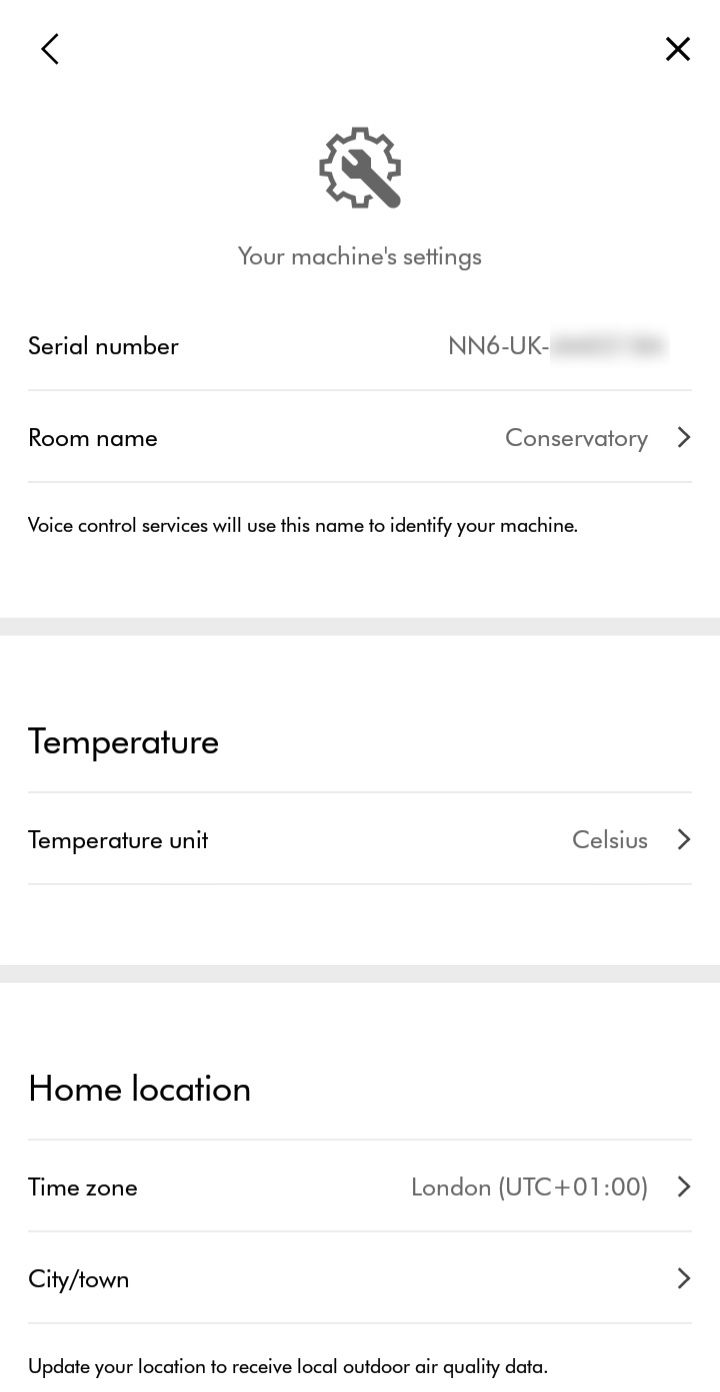This screenshot has height=1392, width=720.
Task: Close the machine settings screen
Action: [x=678, y=49]
